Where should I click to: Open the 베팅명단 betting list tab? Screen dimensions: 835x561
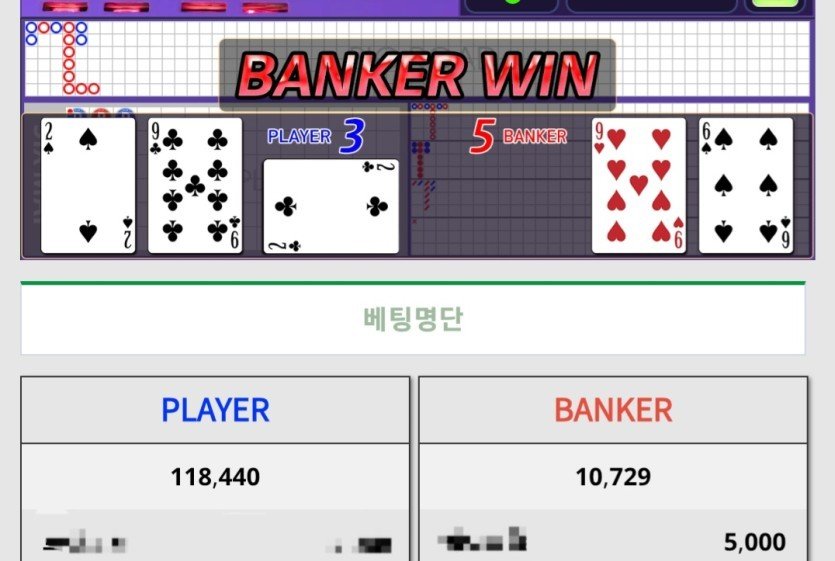(412, 319)
